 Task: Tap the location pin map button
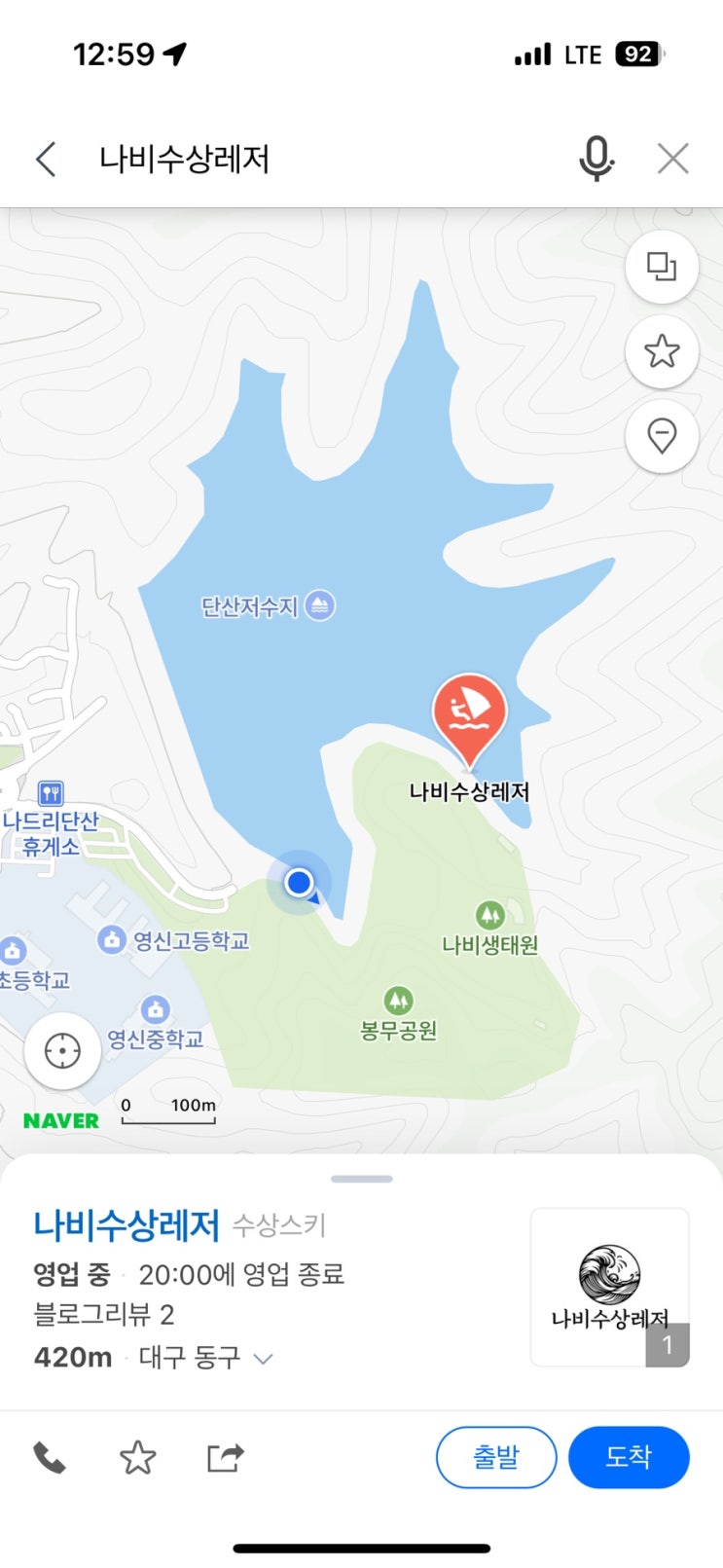point(662,435)
